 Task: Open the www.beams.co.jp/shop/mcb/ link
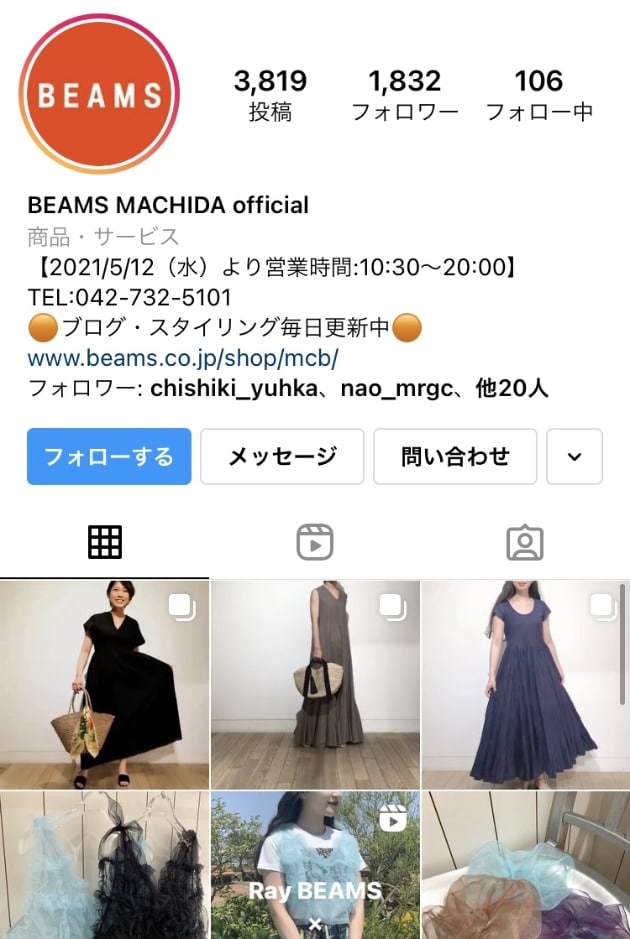[x=183, y=358]
